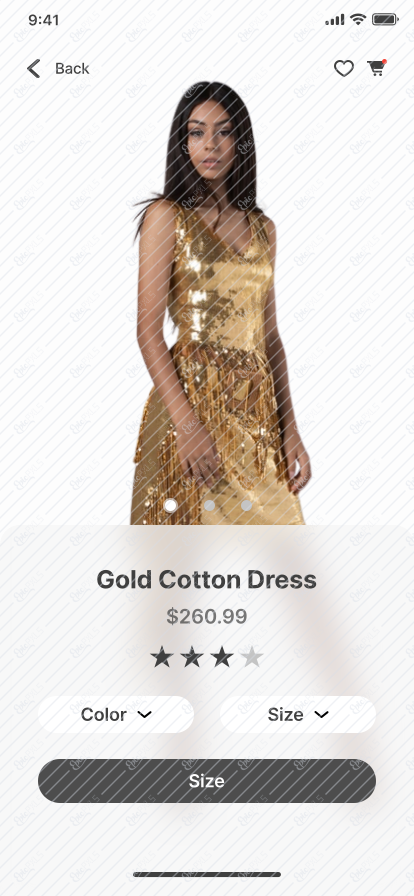Open the shopping cart
Viewport: 414px width, 896px height.
click(x=377, y=68)
